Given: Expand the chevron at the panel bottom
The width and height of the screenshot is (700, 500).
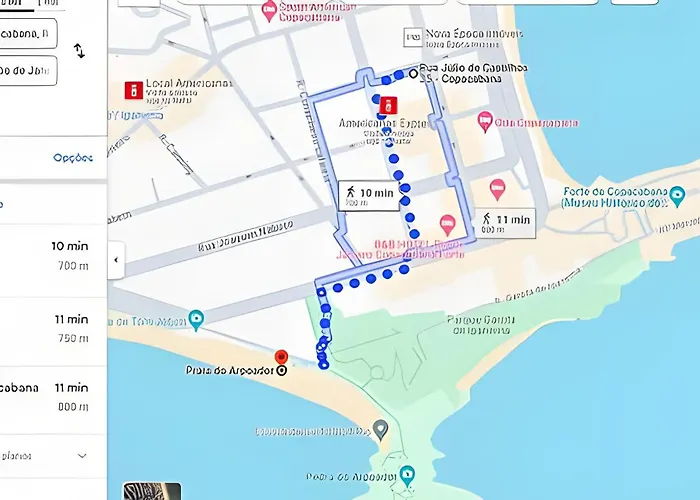Looking at the screenshot, I should pos(82,456).
